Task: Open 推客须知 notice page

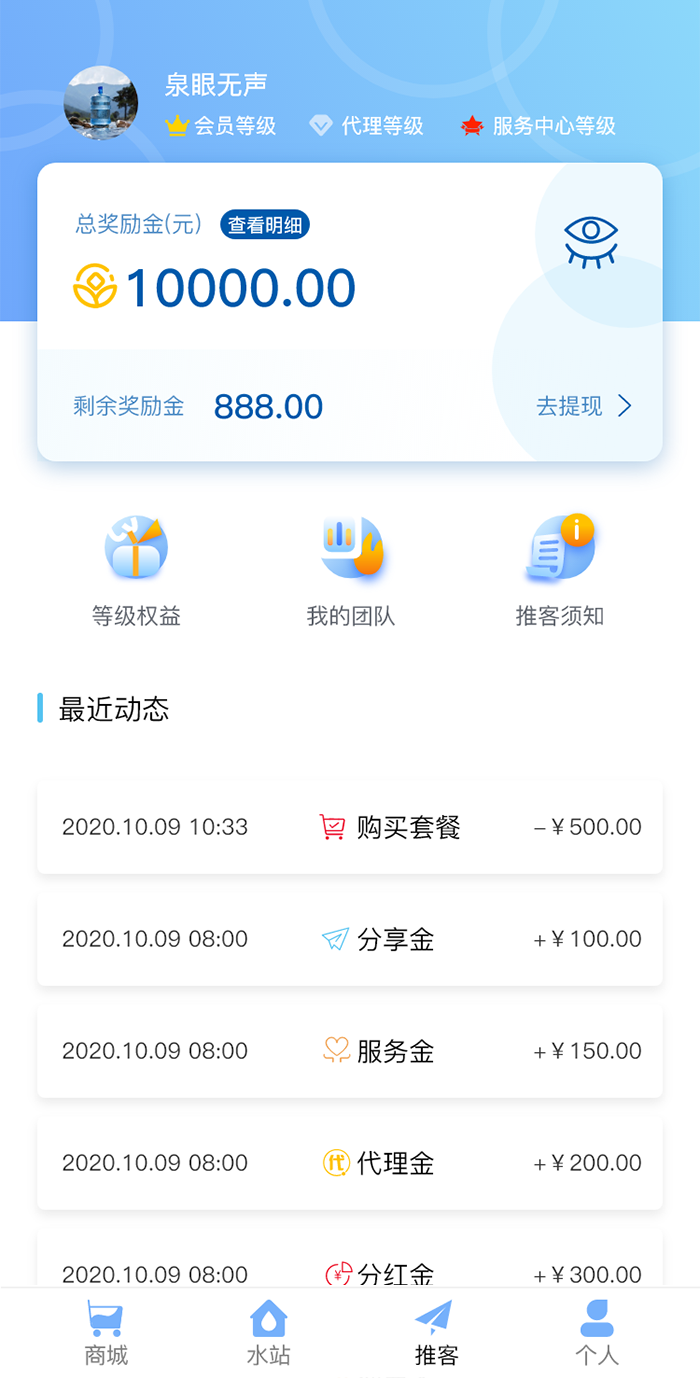Action: (x=560, y=571)
